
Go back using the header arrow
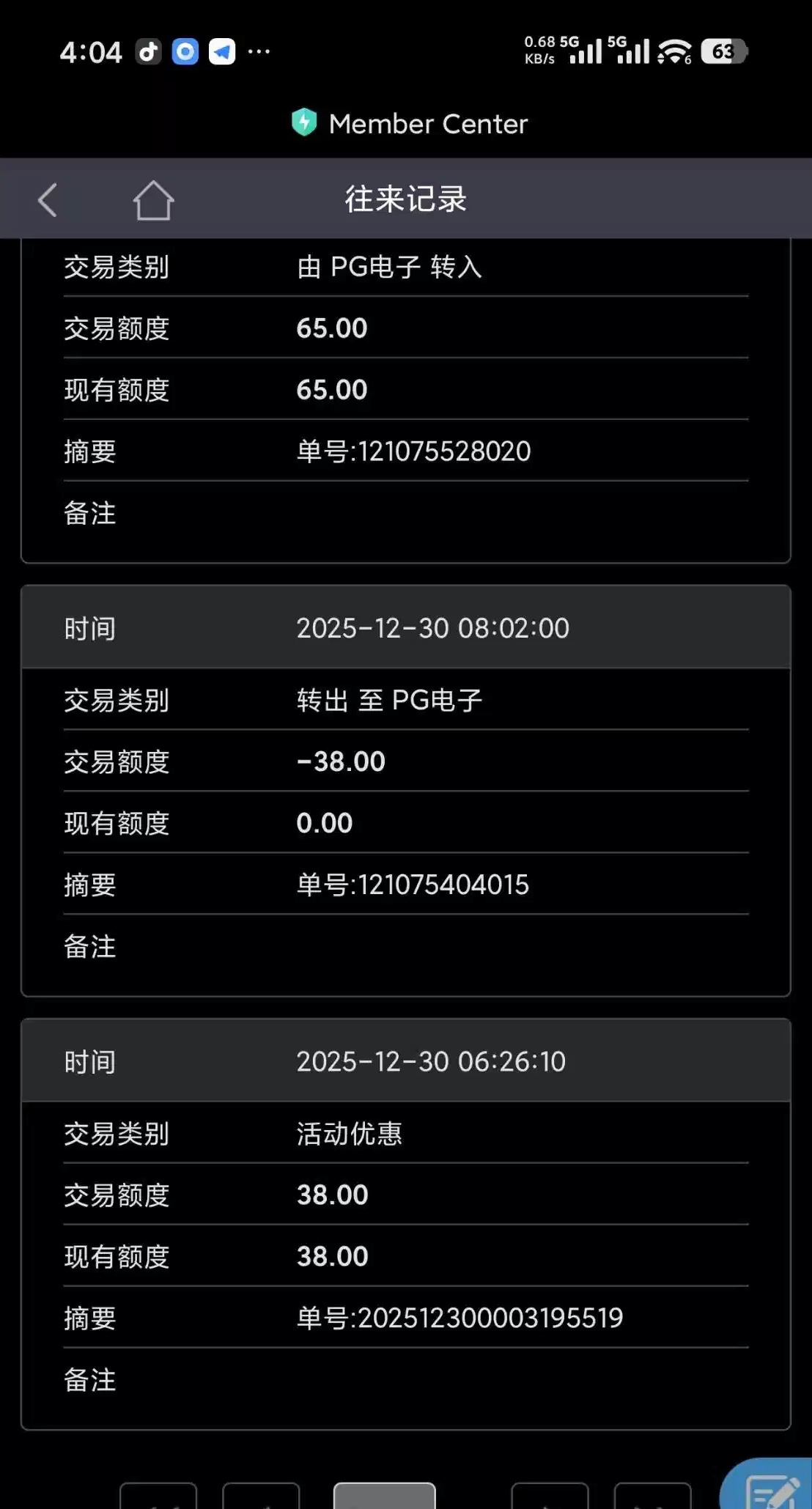point(48,200)
